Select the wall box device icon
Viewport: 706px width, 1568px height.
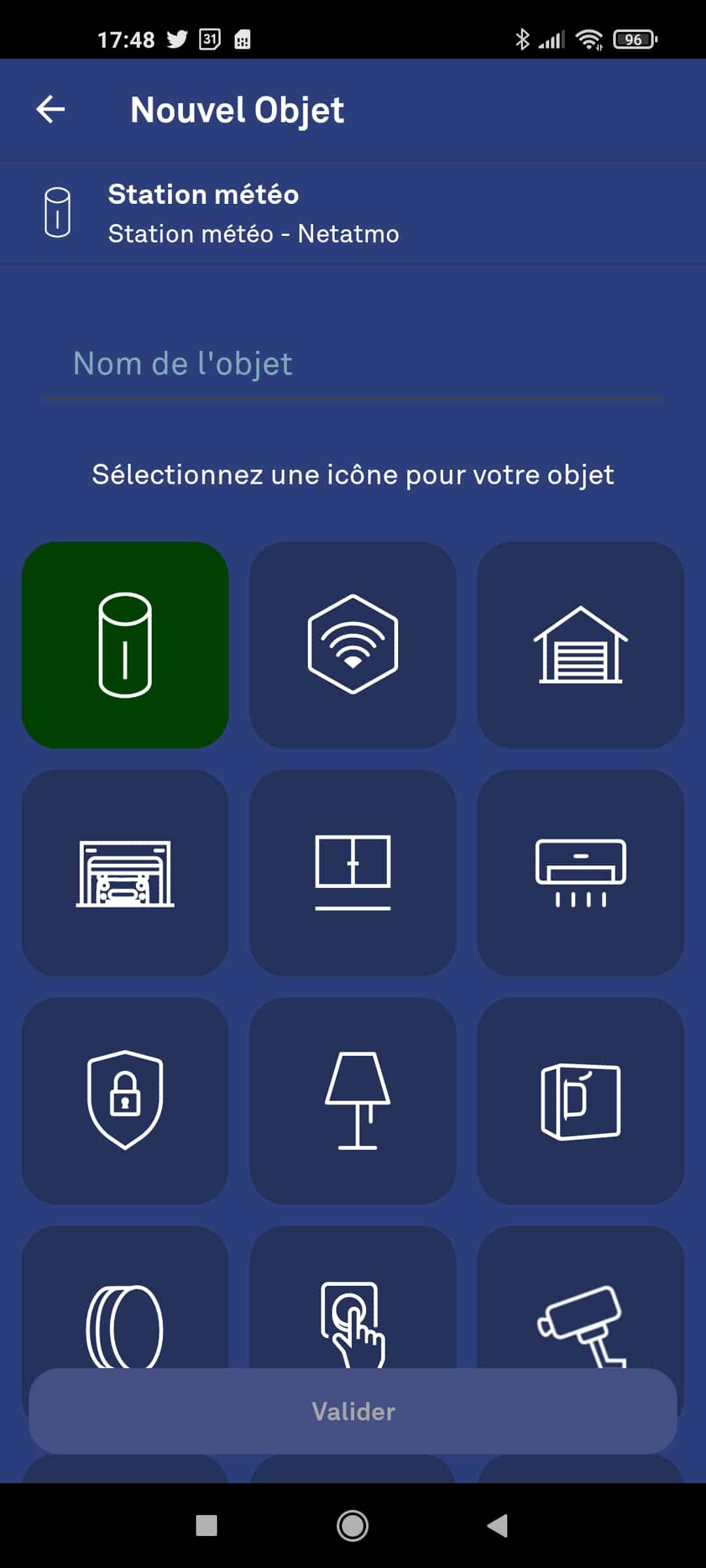point(580,1101)
